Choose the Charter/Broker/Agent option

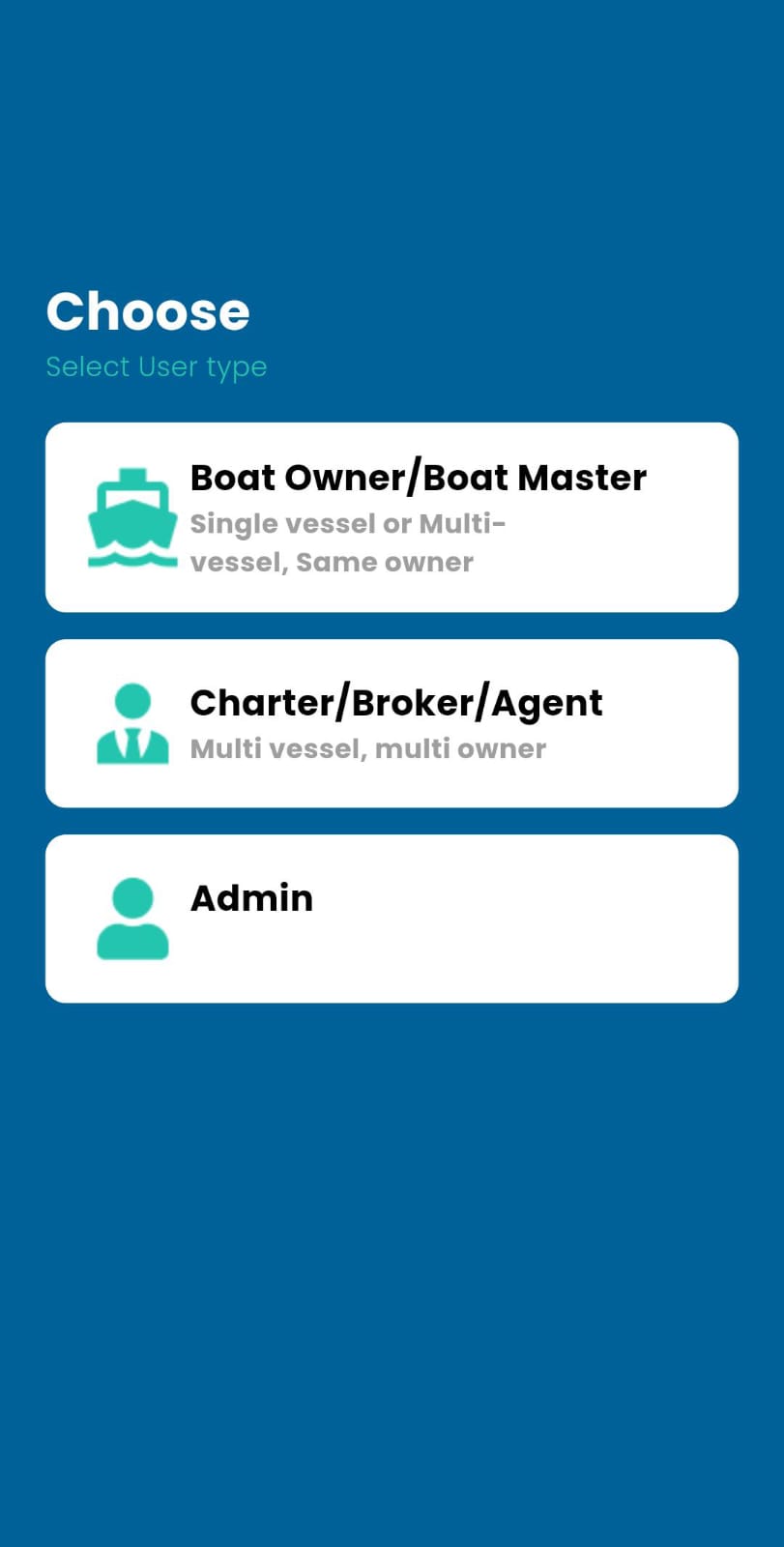tap(392, 723)
